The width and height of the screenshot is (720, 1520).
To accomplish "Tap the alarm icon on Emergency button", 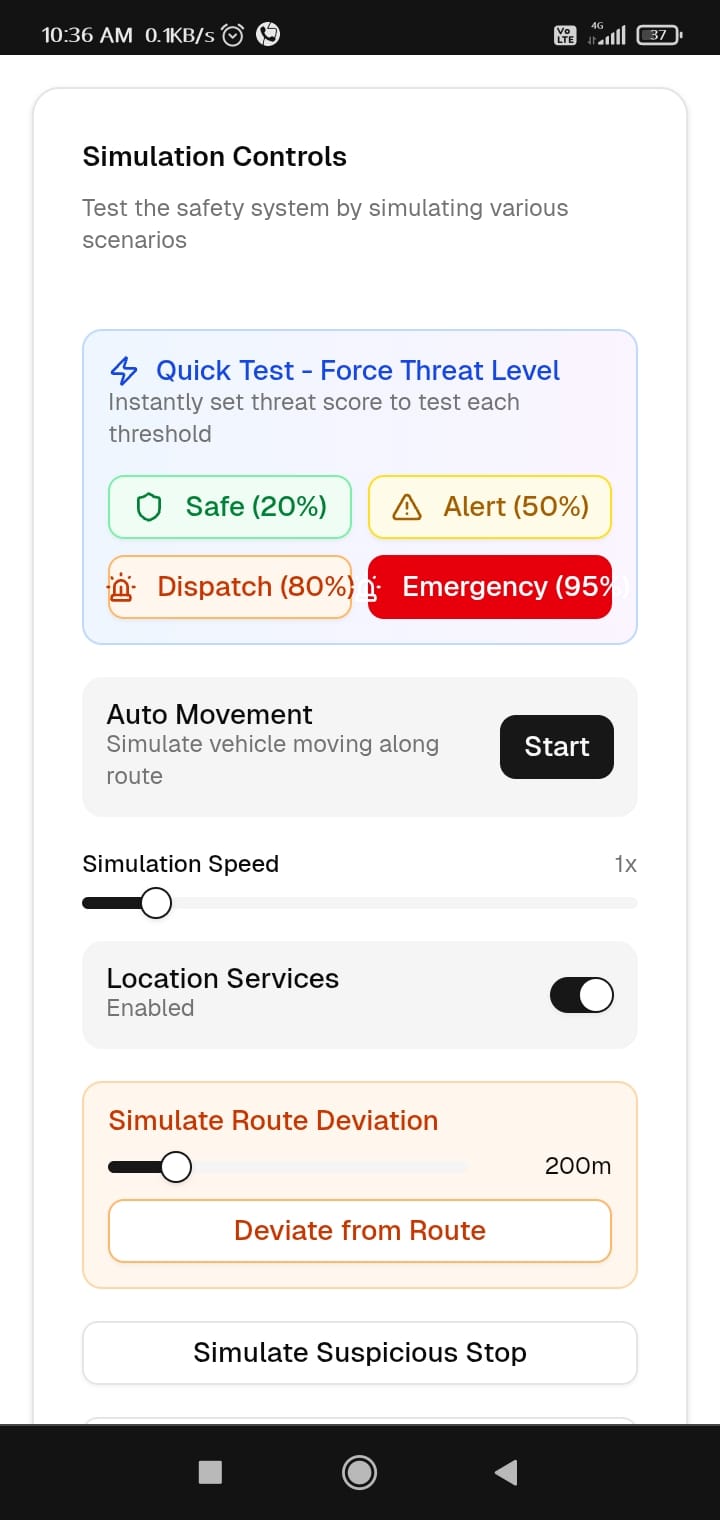I will 371,587.
